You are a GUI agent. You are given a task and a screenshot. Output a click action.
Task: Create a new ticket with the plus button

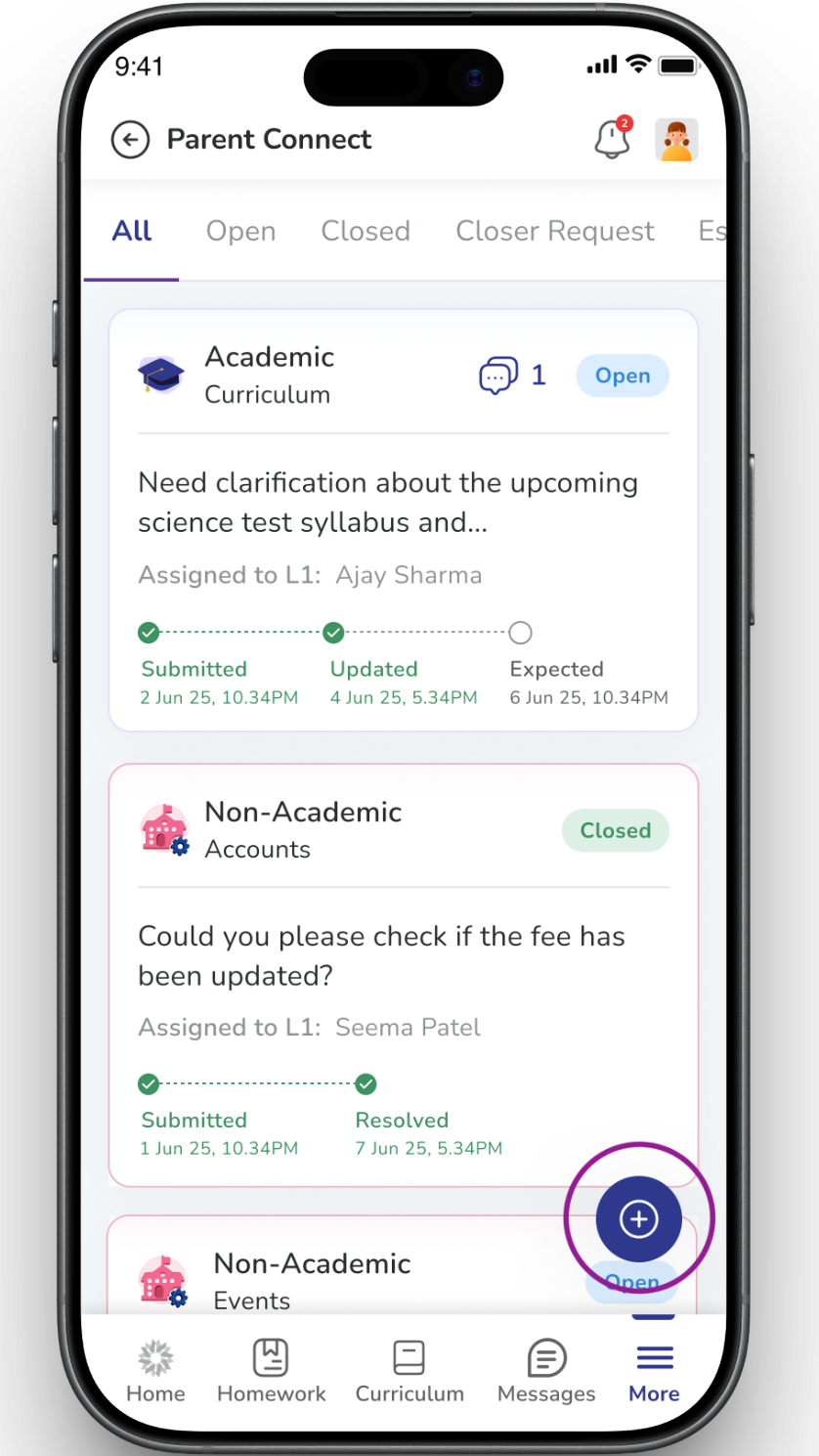639,1218
